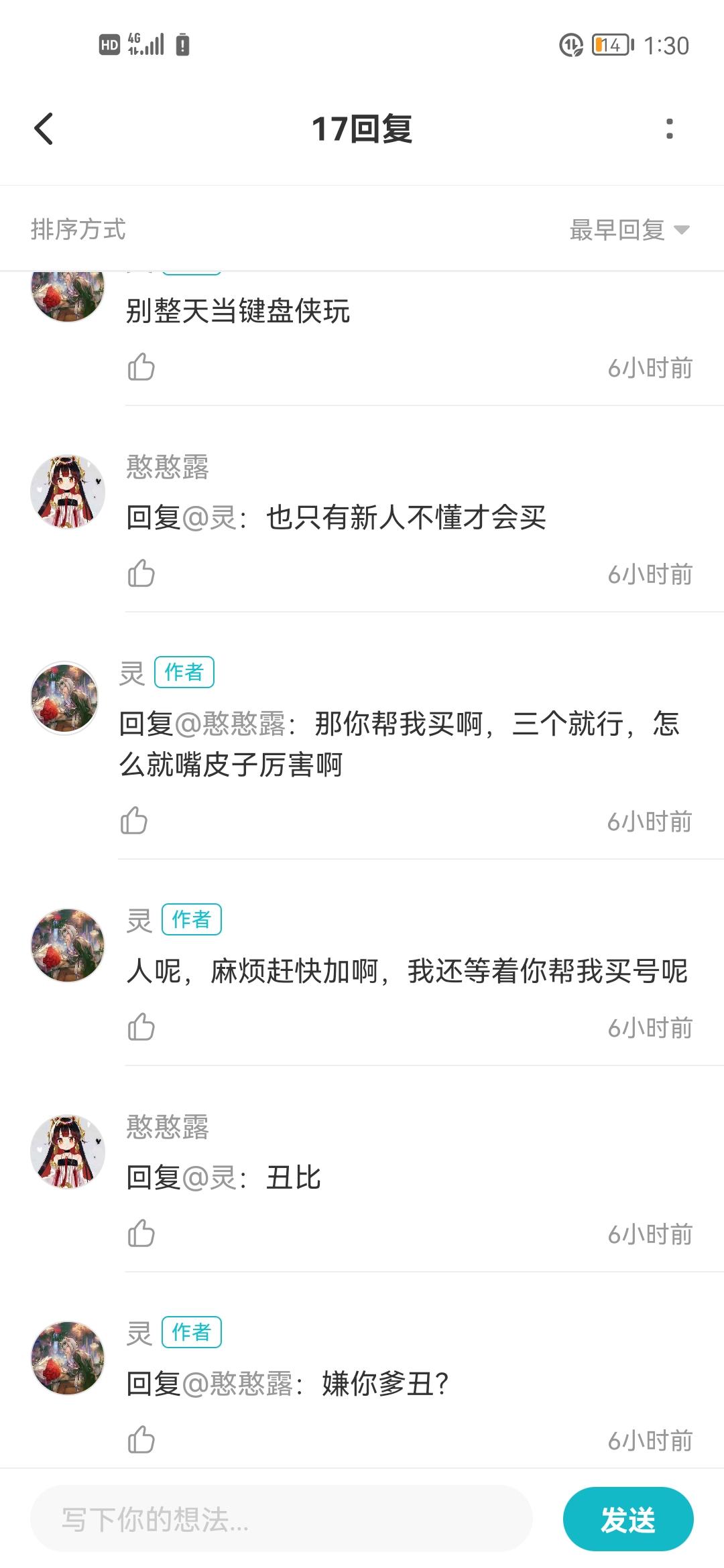The image size is (724, 1568).
Task: Open 憨憨露's avatar beside the 丑比 reply
Action: coord(68,1152)
